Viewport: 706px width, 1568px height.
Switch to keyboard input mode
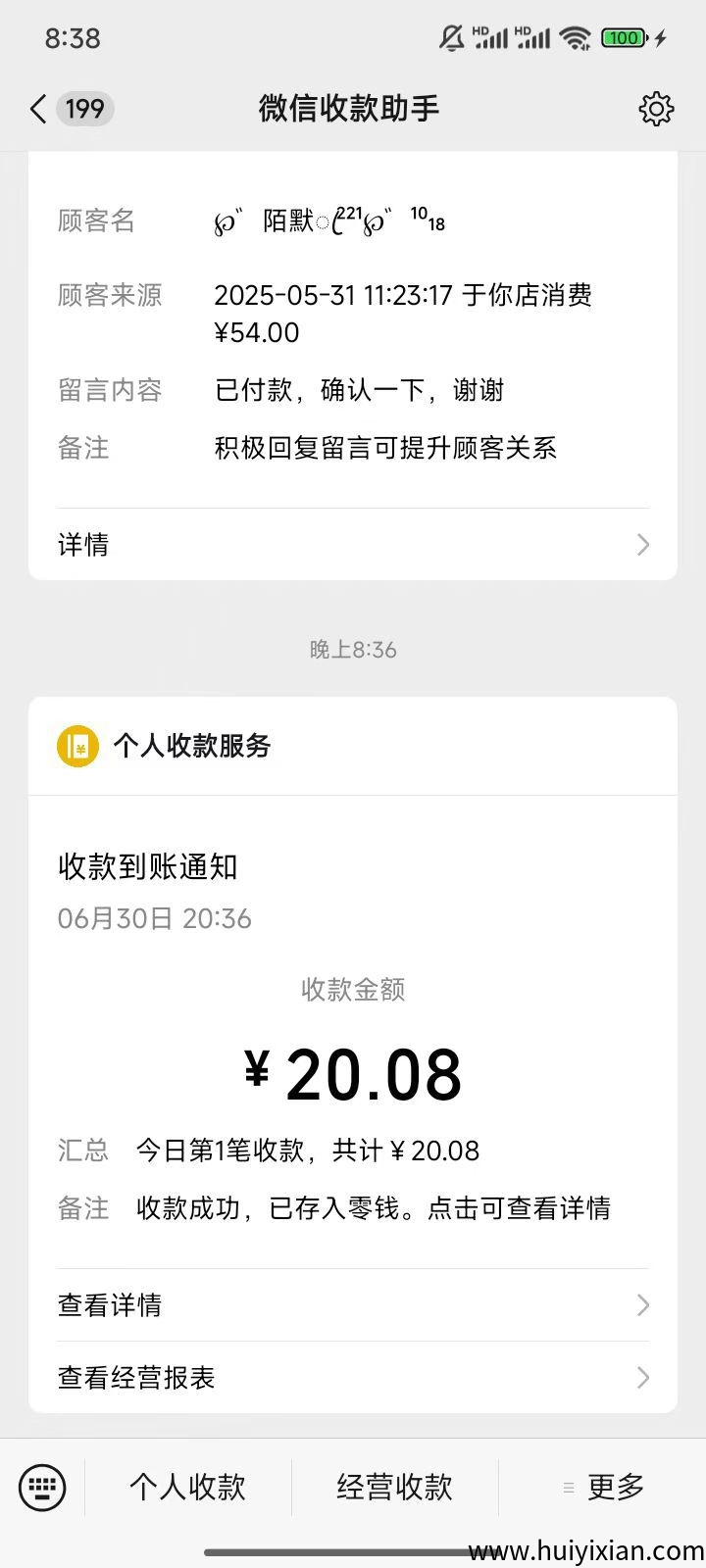point(42,1488)
